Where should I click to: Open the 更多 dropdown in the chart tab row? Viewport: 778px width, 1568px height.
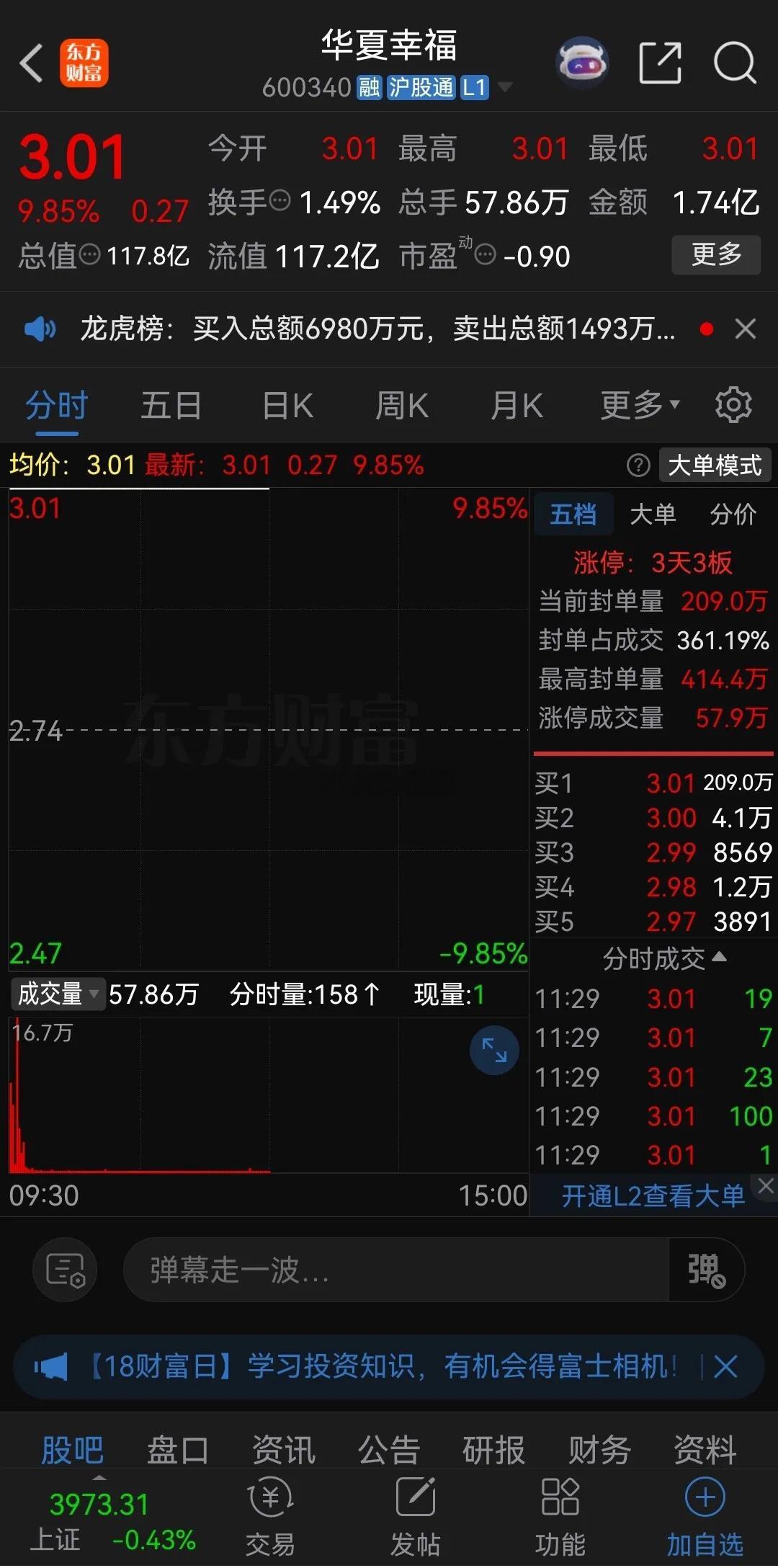pyautogui.click(x=637, y=405)
